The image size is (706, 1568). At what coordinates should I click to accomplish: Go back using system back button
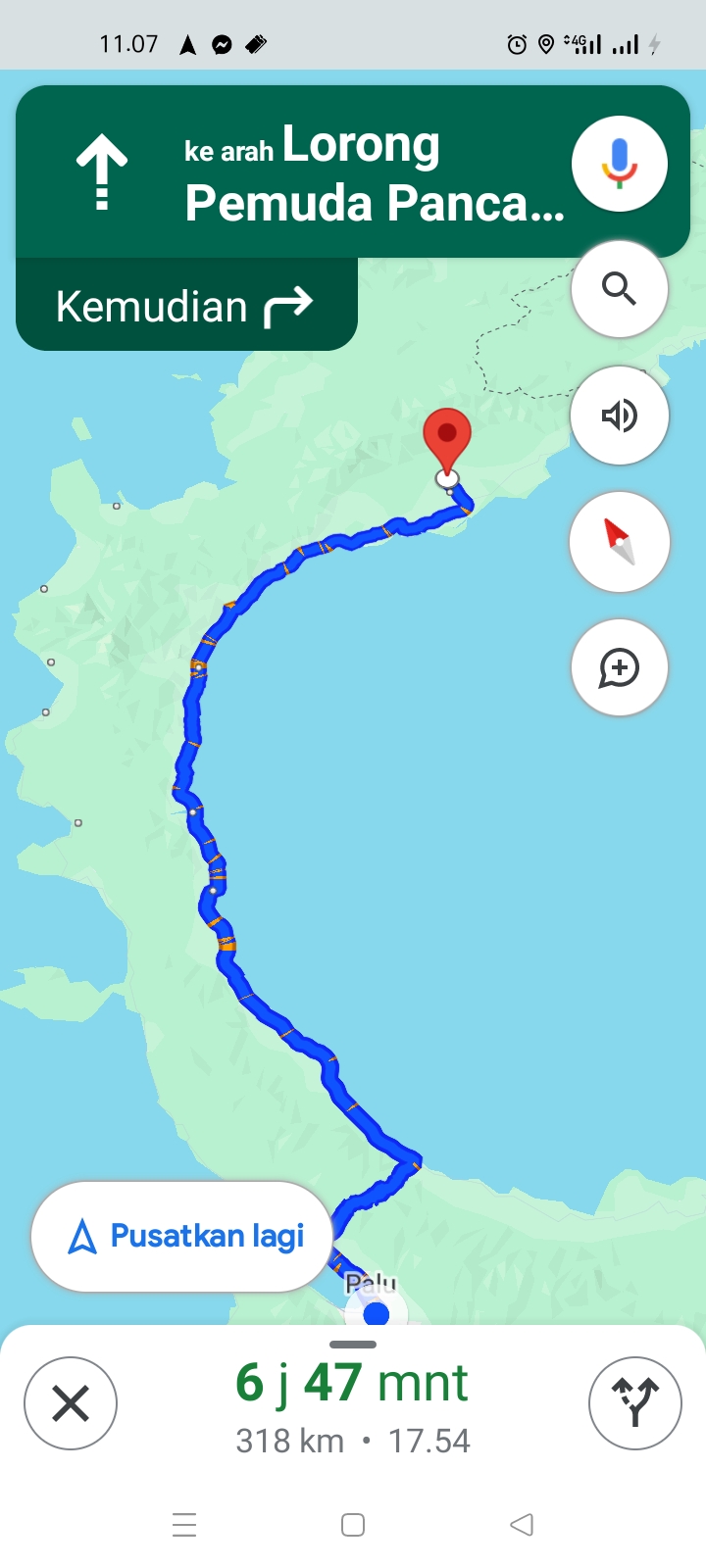click(x=522, y=1525)
